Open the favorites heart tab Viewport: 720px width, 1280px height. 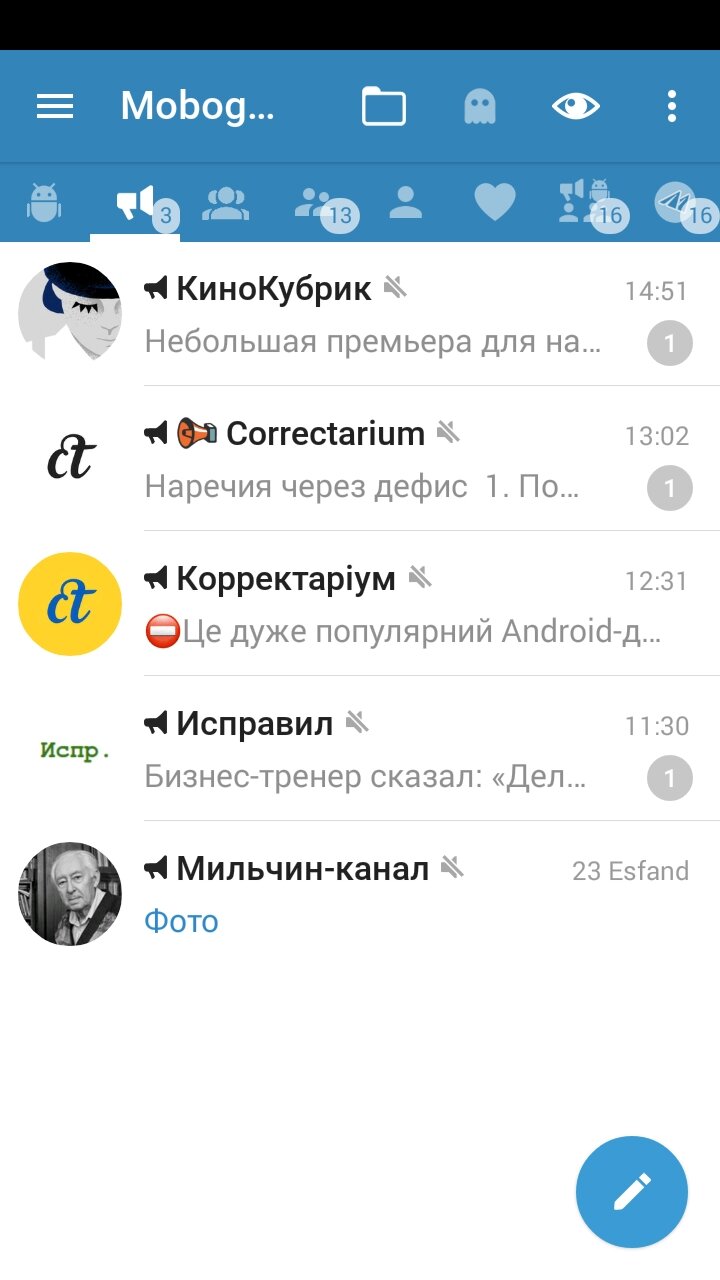pyautogui.click(x=494, y=203)
